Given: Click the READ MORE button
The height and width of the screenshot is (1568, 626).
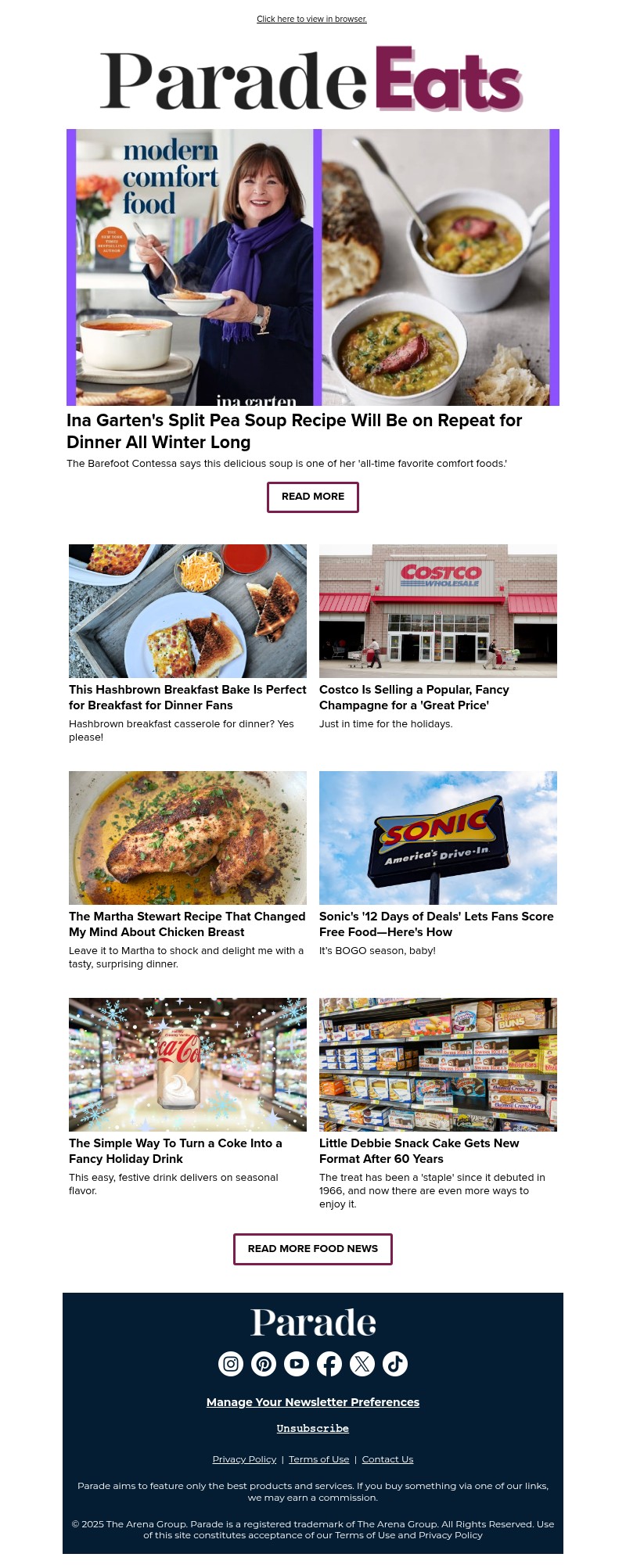Looking at the screenshot, I should [312, 497].
